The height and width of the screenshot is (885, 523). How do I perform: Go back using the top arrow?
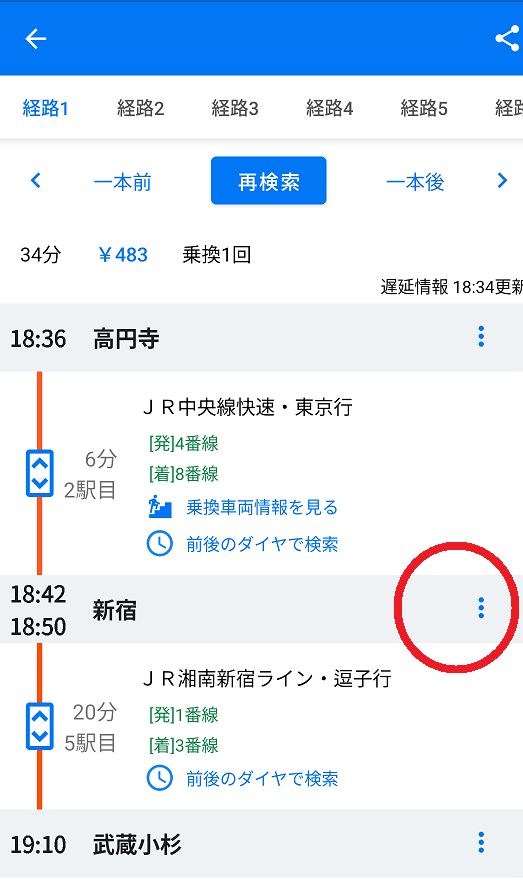pos(35,39)
